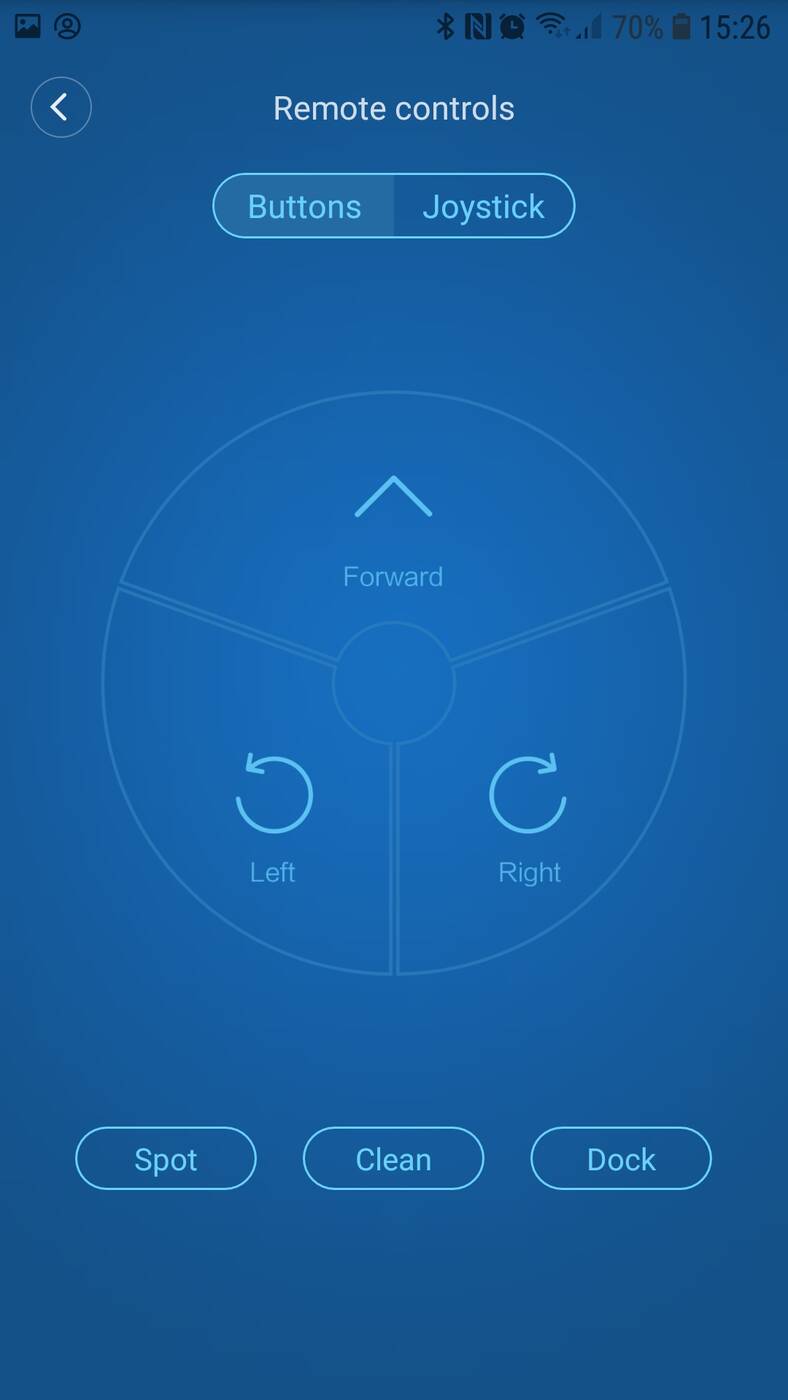Start Spot cleaning
The image size is (788, 1400).
point(166,1159)
